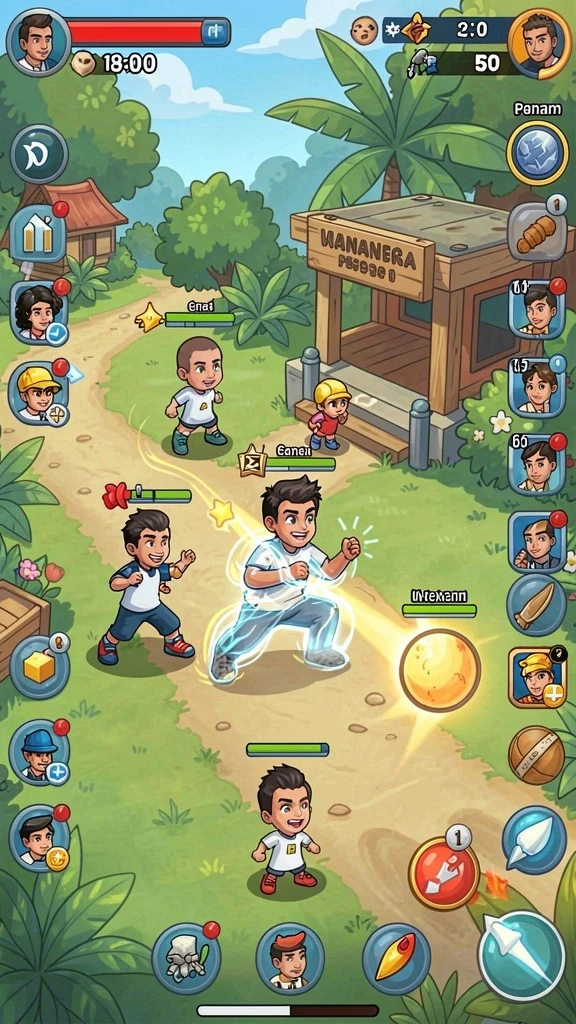Select the yellow hard hat worker portrait

tap(39, 394)
